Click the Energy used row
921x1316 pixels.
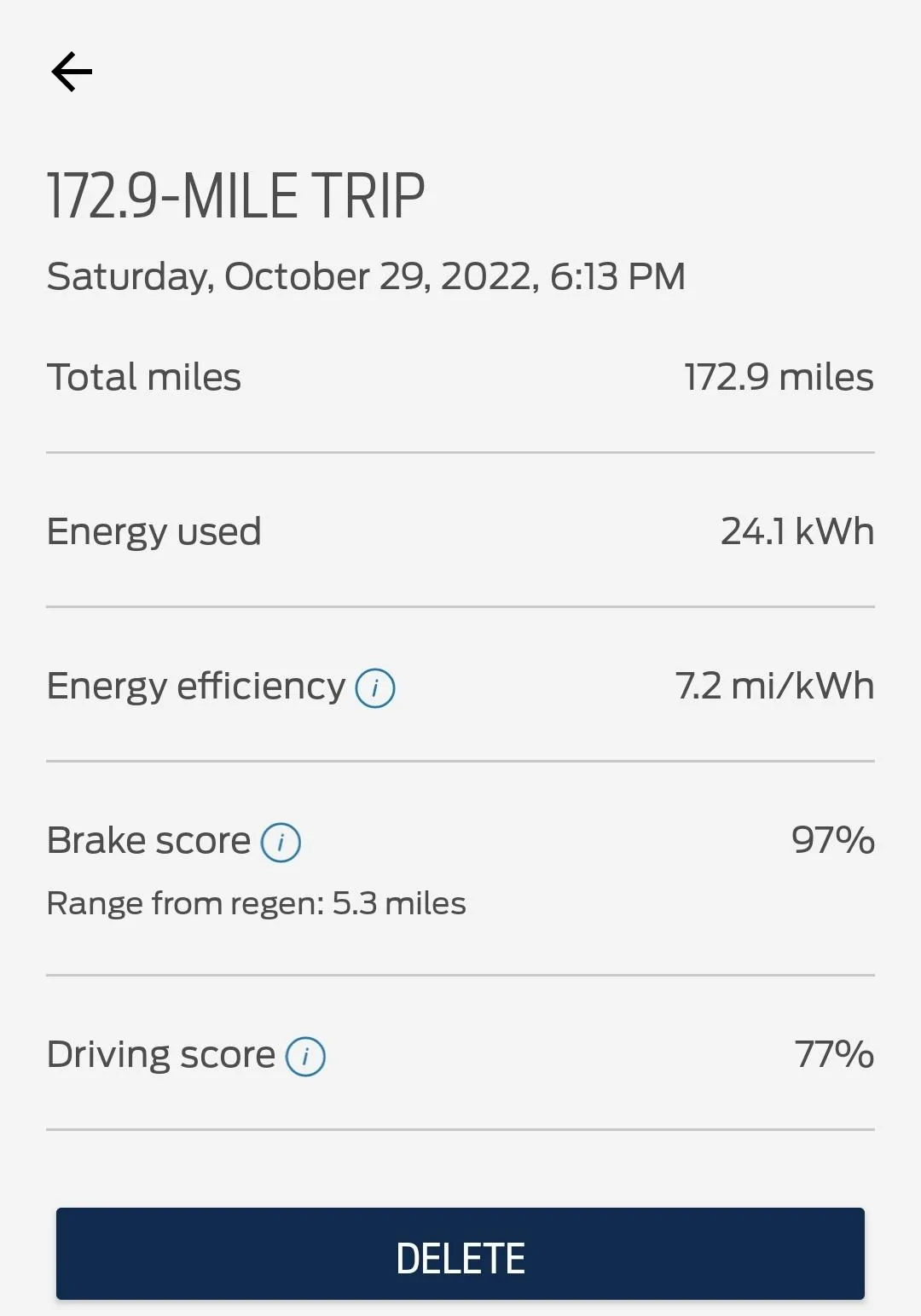click(x=154, y=530)
